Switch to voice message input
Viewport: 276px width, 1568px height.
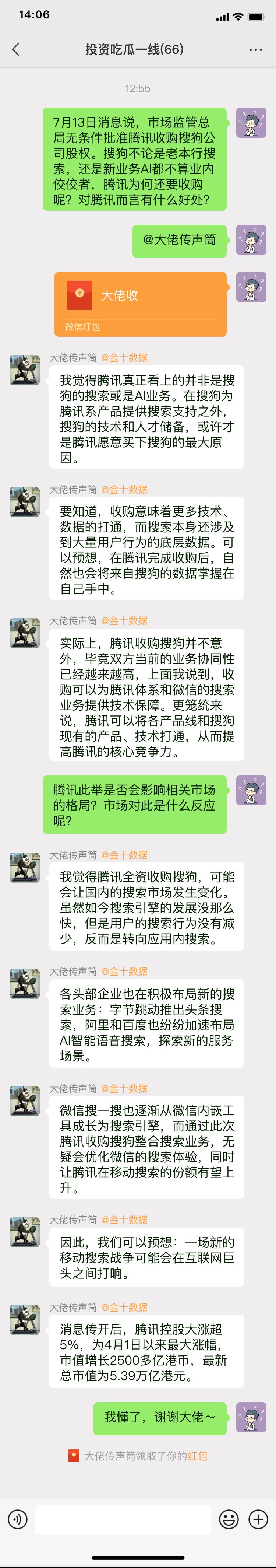click(18, 1519)
